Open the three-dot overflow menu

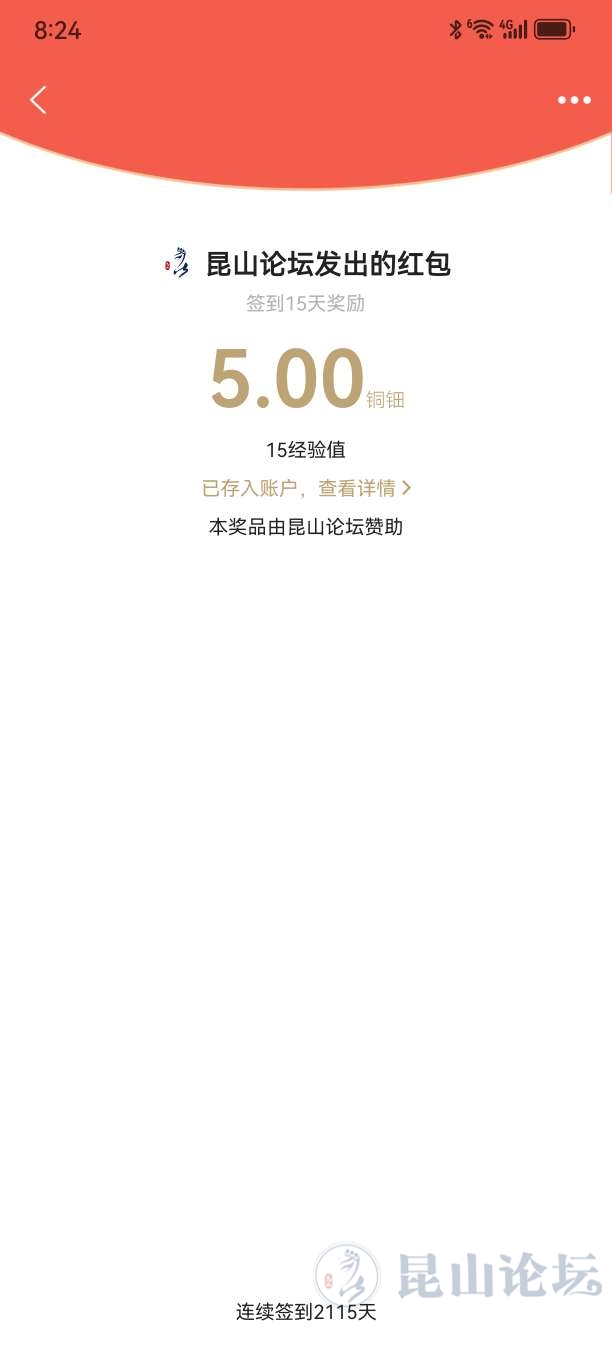tap(574, 100)
